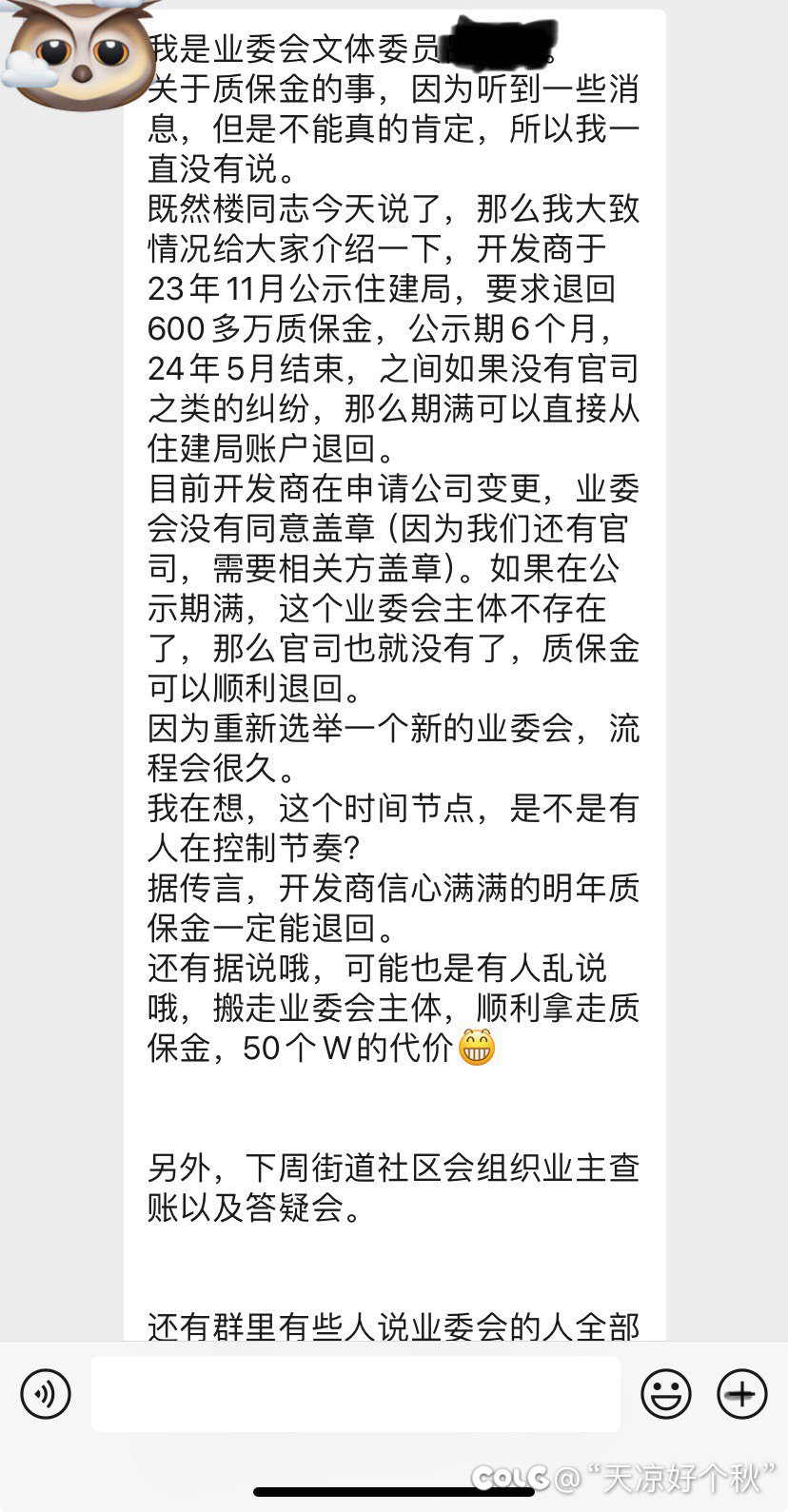
Task: Tap the owl avatar of the message sender
Action: tap(78, 46)
